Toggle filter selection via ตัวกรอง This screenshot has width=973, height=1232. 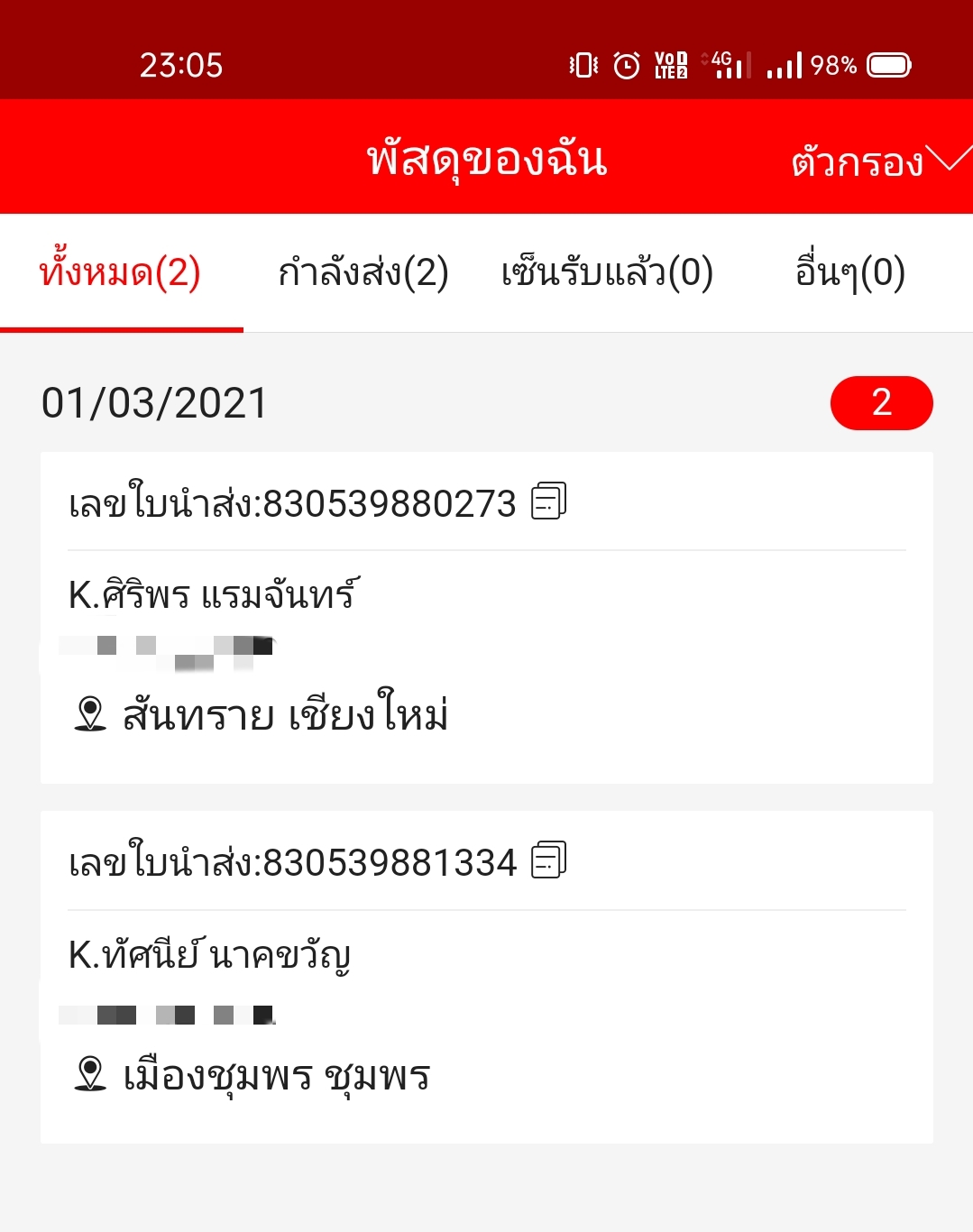click(857, 162)
